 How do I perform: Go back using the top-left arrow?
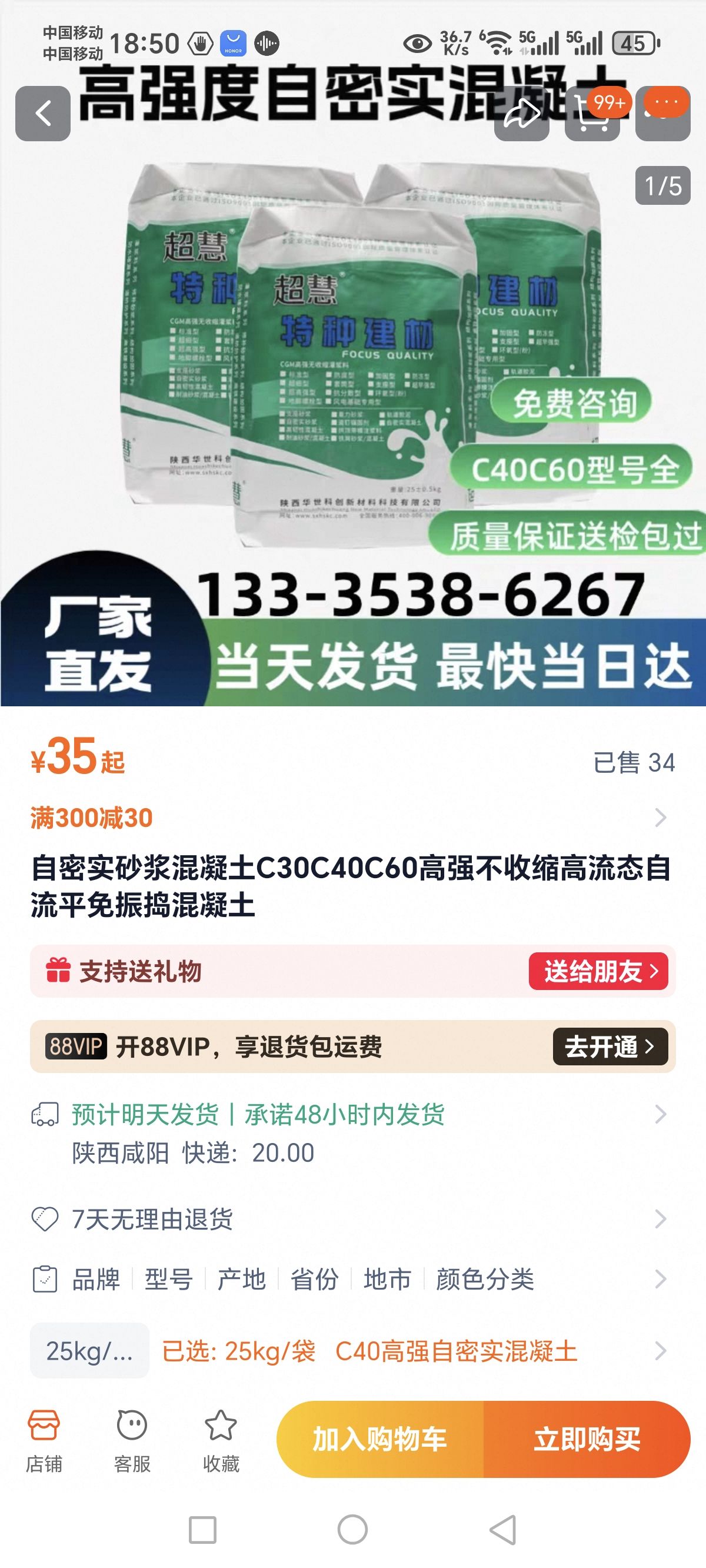click(42, 113)
